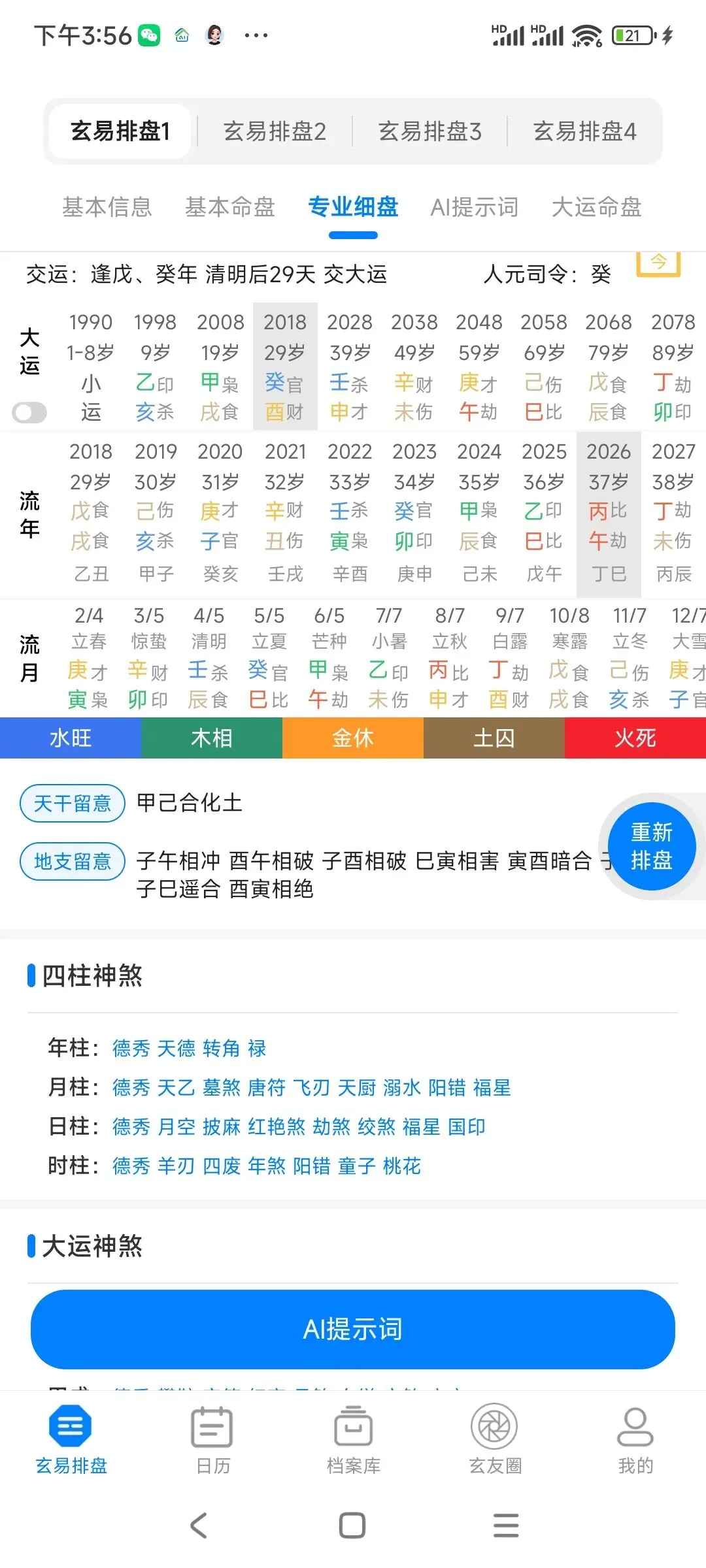This screenshot has width=706, height=1568.
Task: Toggle the 小运 switch under 大运
Action: click(x=30, y=413)
